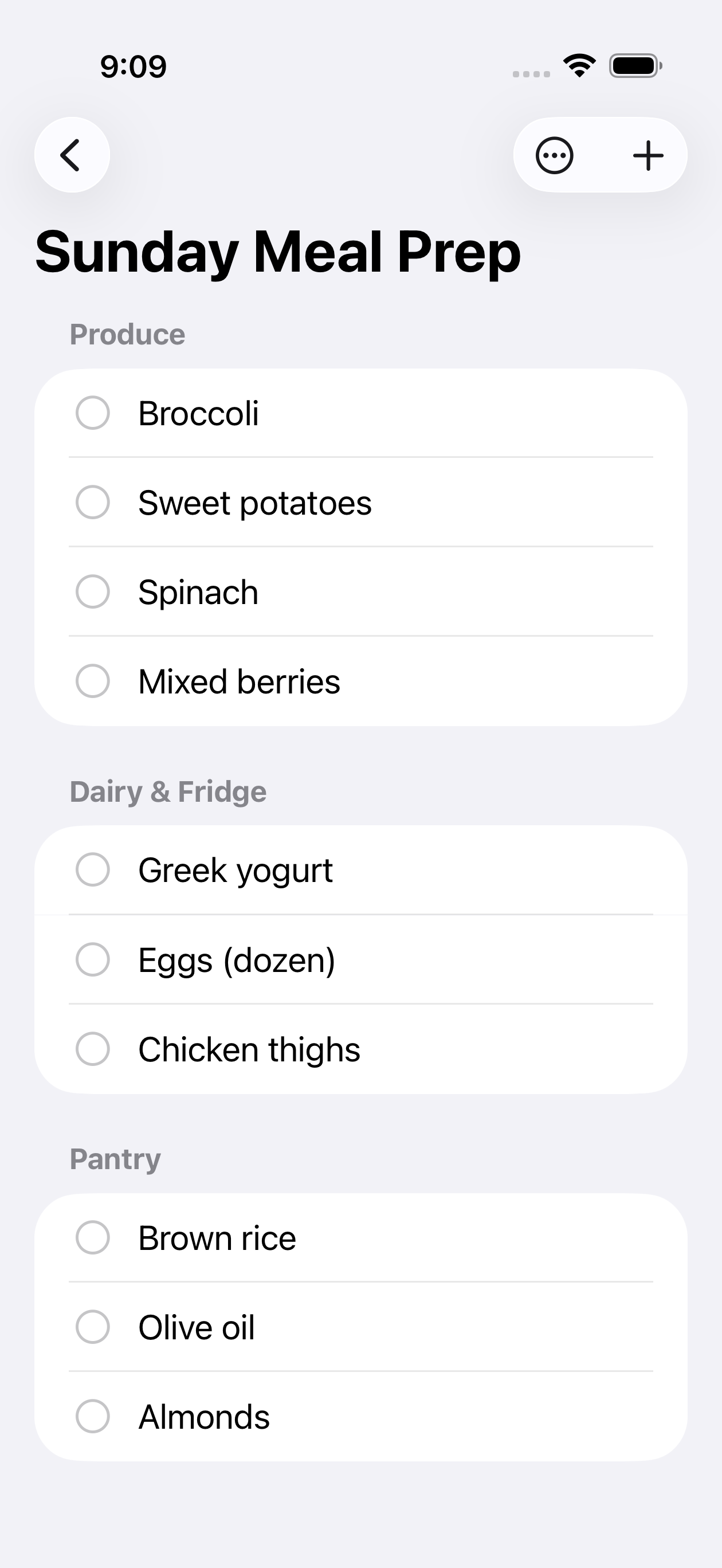Mark Chicken thighs as complete
722x1568 pixels.
pos(92,1049)
